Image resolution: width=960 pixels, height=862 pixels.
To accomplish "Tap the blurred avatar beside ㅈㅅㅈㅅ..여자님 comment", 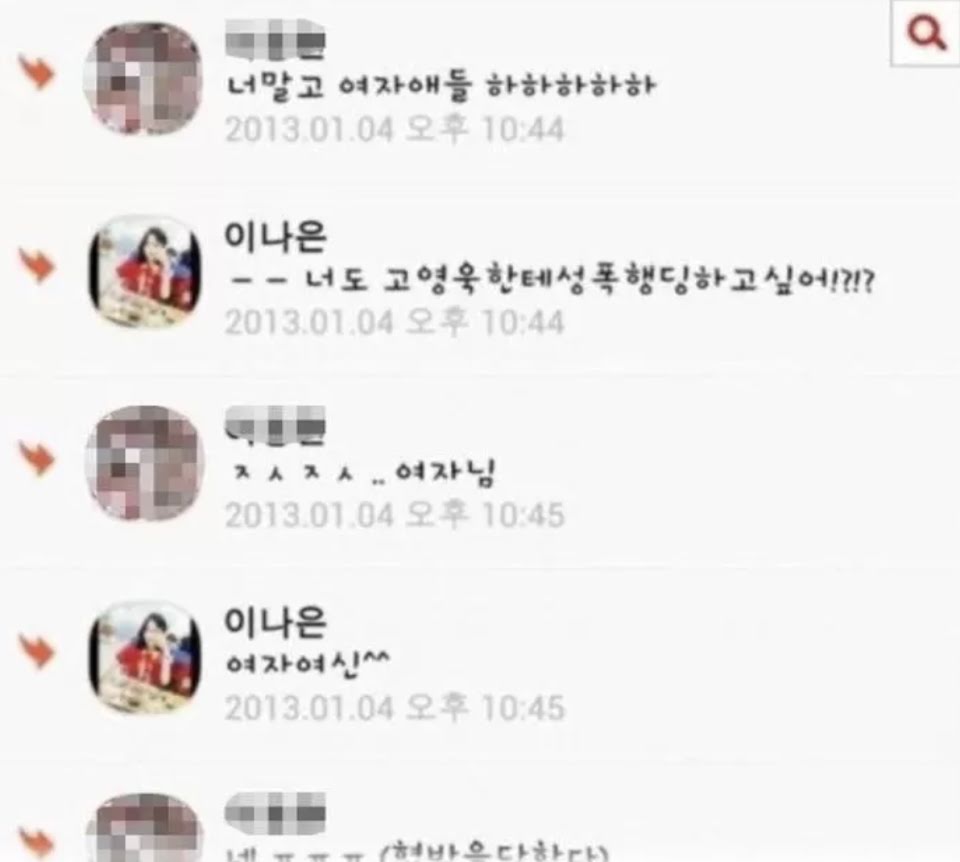I will [x=144, y=463].
